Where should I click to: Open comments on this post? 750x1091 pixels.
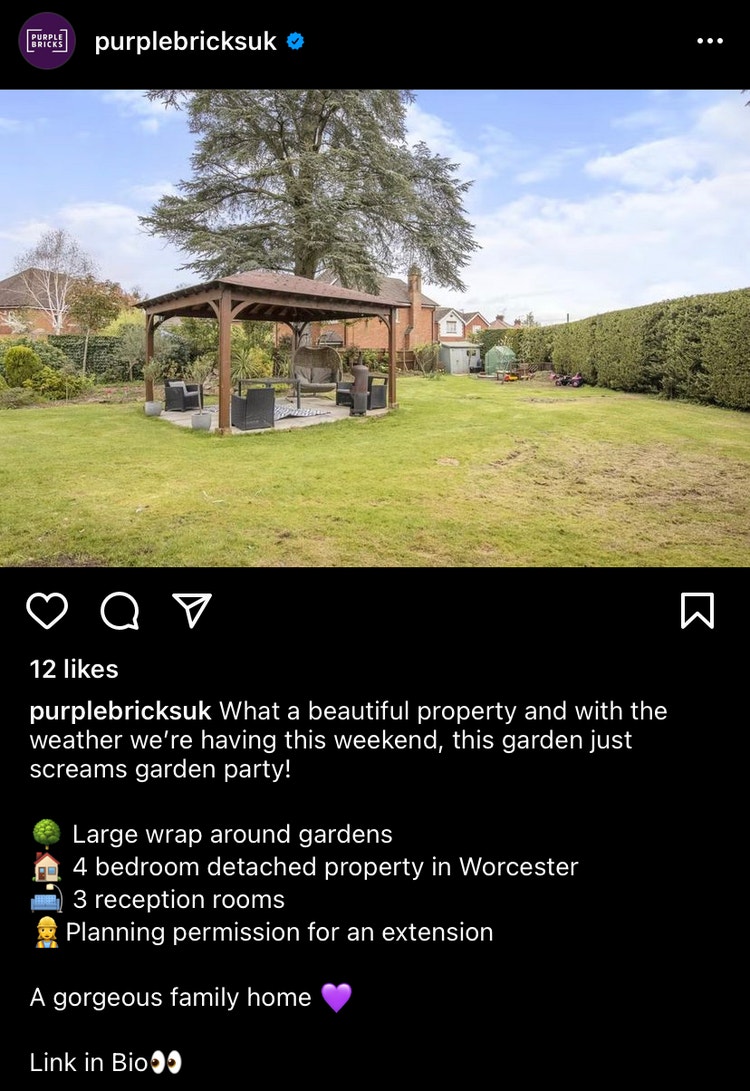pos(120,610)
